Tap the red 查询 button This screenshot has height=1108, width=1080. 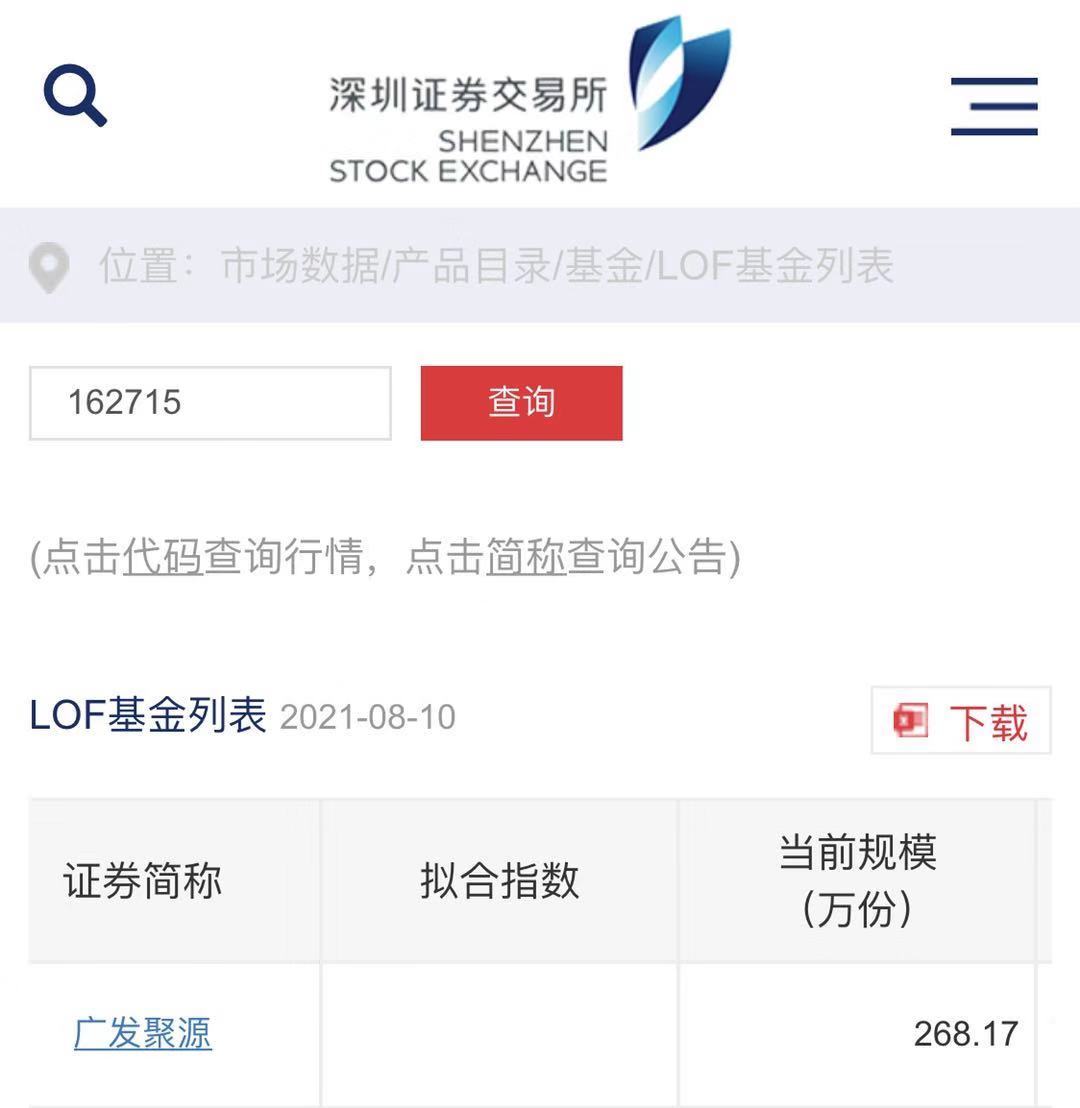[521, 403]
